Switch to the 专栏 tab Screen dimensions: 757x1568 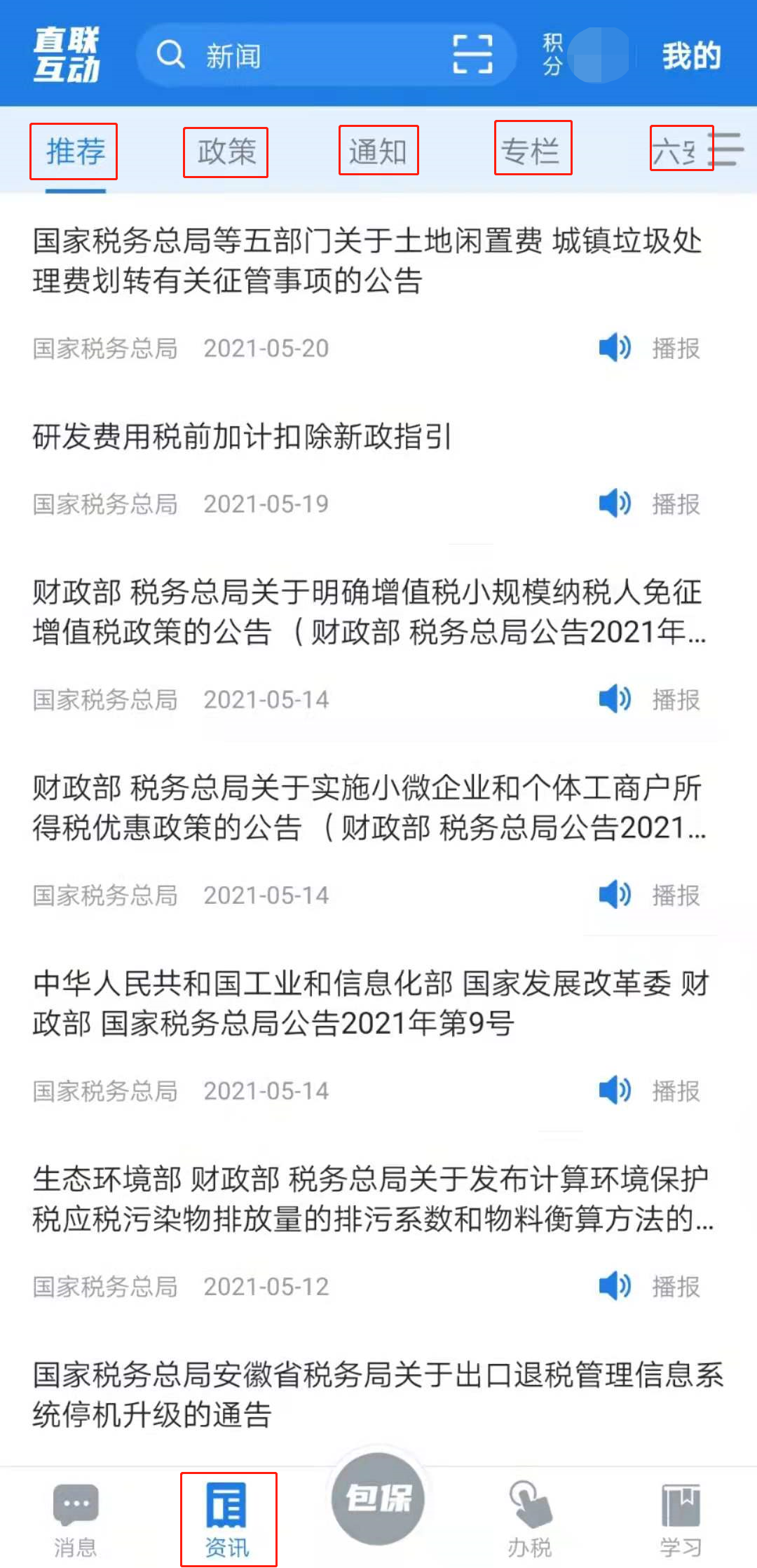(x=533, y=147)
